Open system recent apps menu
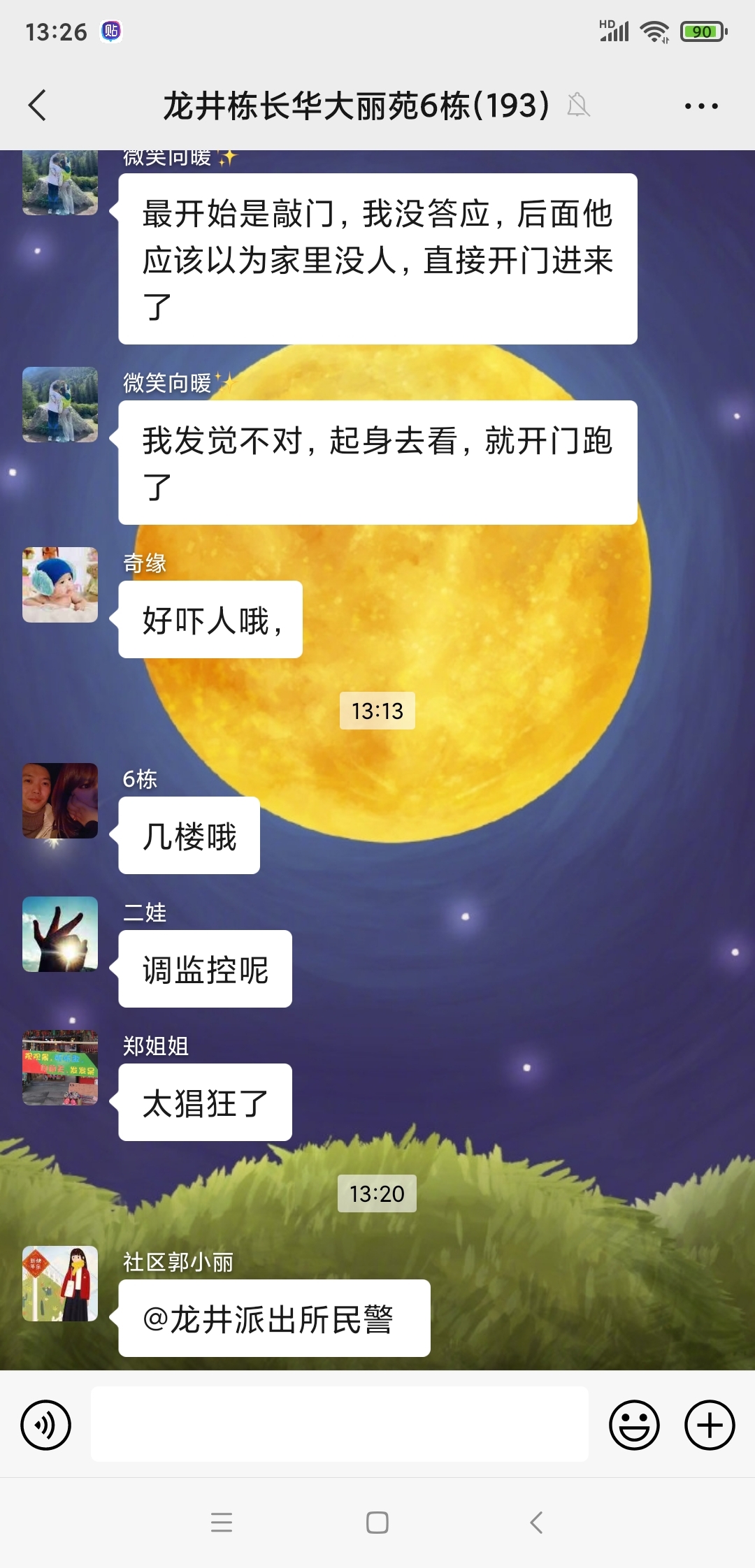 (222, 1522)
